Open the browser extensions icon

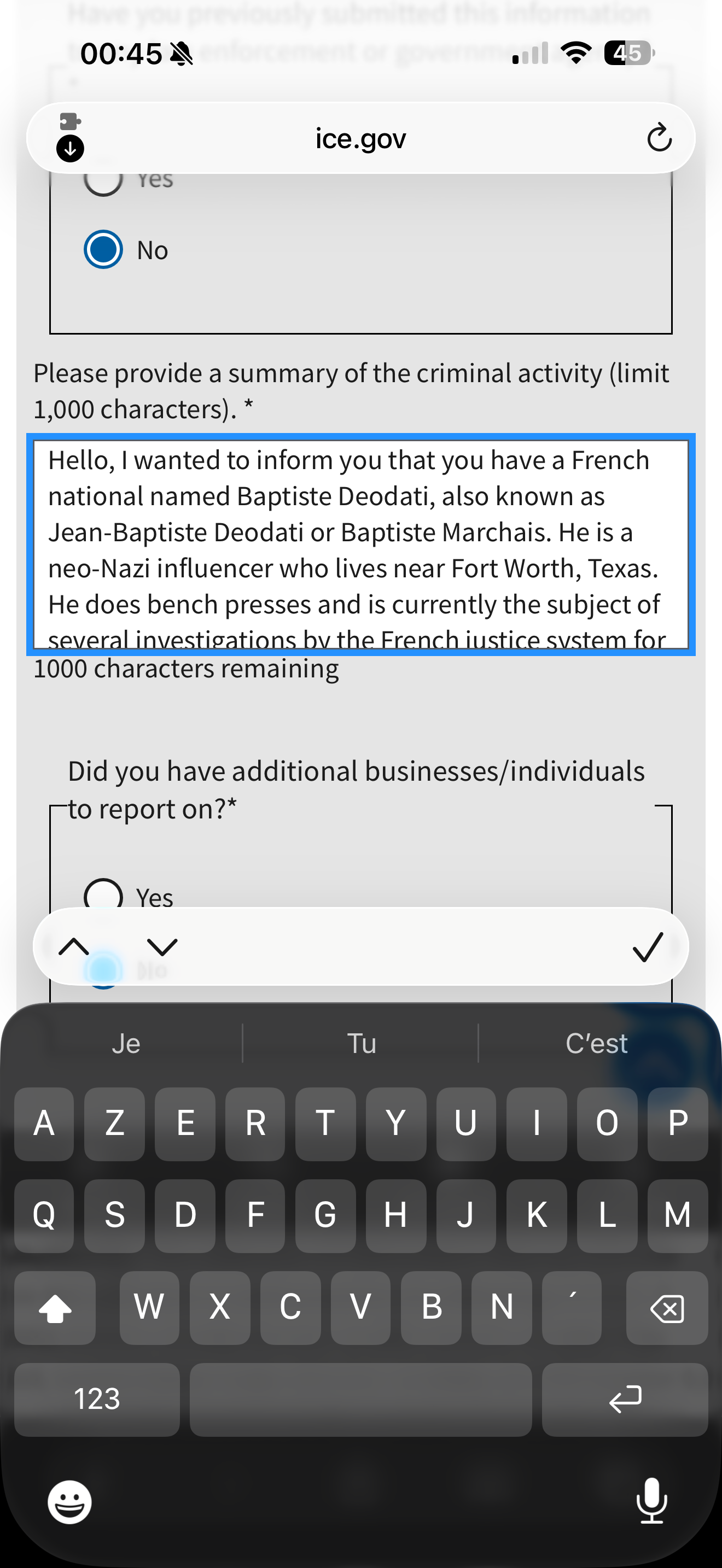click(70, 122)
